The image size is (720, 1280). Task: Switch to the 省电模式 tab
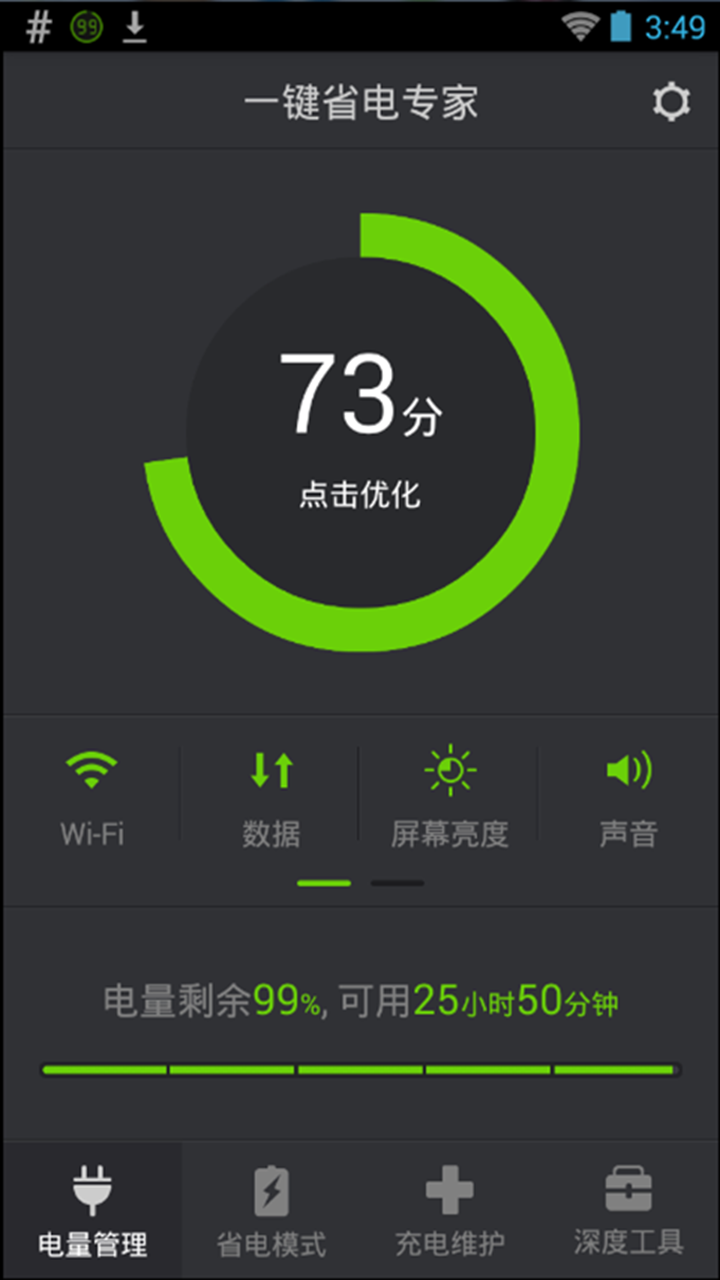tap(271, 1212)
